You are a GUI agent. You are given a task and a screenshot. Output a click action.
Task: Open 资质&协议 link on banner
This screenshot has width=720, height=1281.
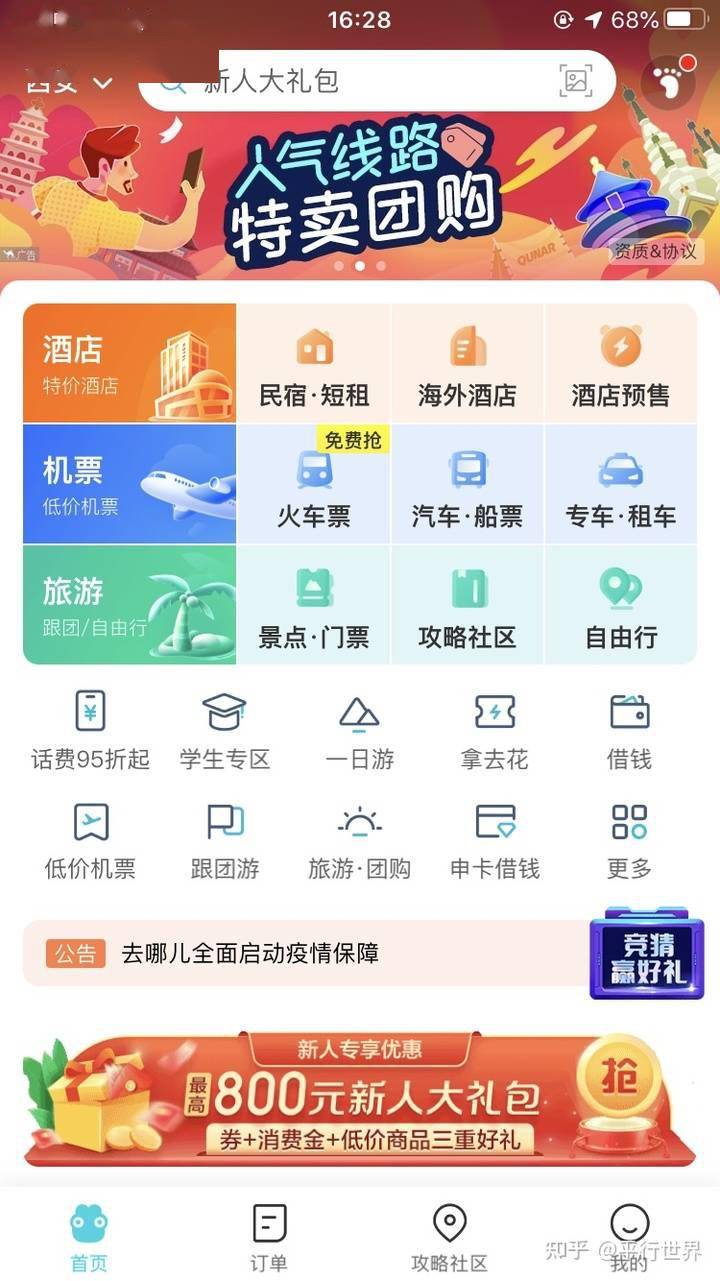[x=655, y=251]
